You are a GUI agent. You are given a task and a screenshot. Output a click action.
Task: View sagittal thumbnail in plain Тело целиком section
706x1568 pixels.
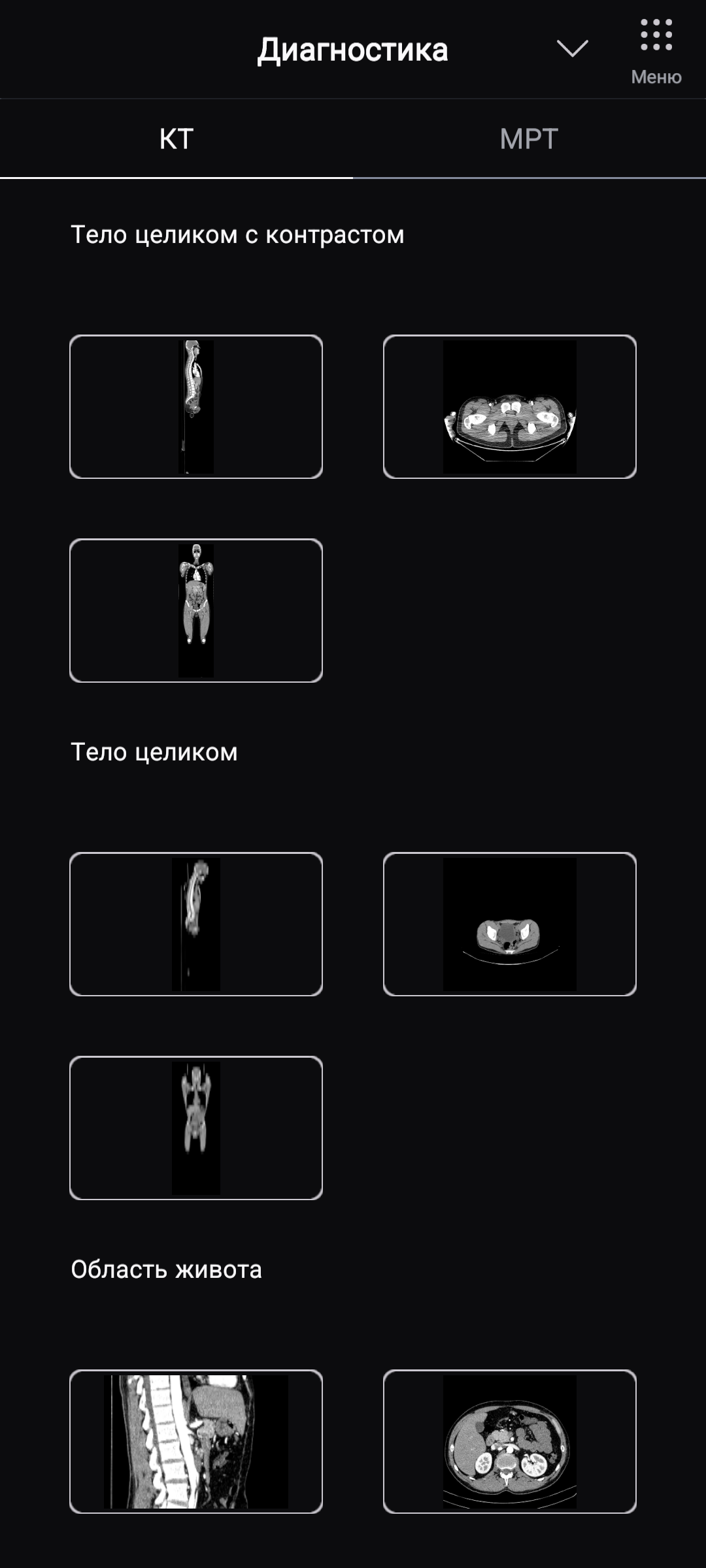196,924
